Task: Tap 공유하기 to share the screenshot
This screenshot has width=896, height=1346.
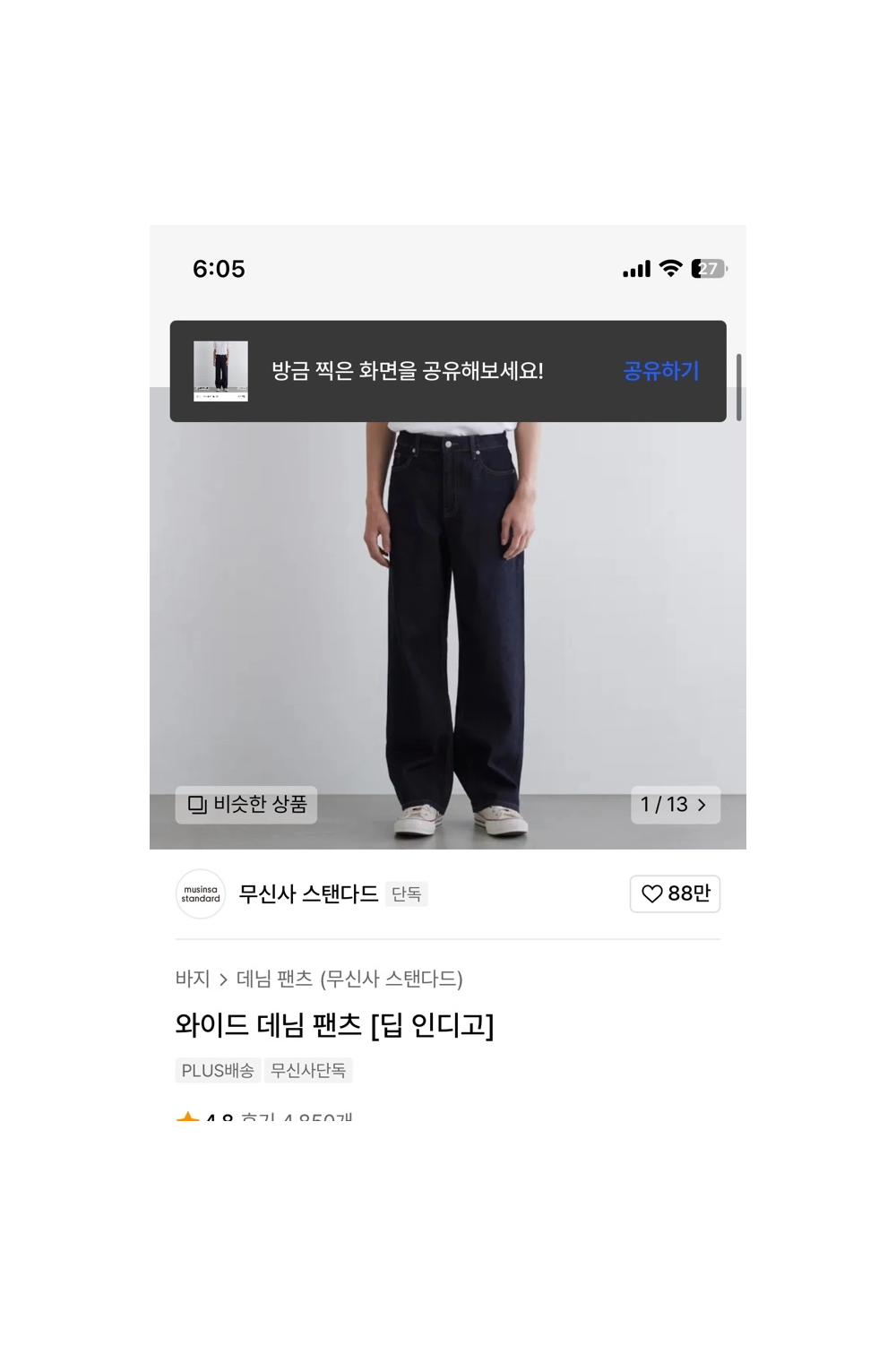Action: click(660, 371)
